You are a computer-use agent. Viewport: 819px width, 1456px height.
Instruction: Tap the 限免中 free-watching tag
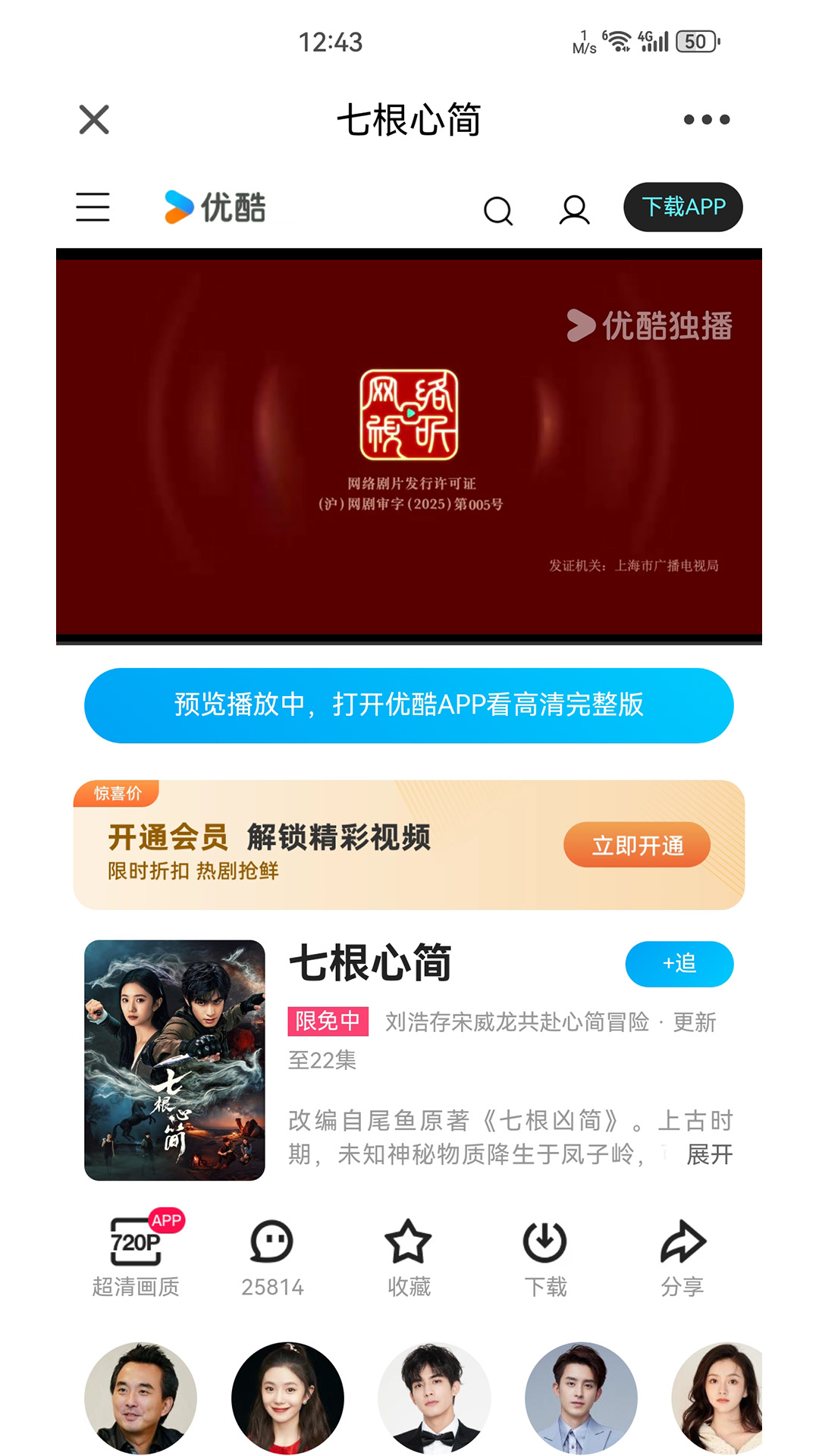point(327,1022)
